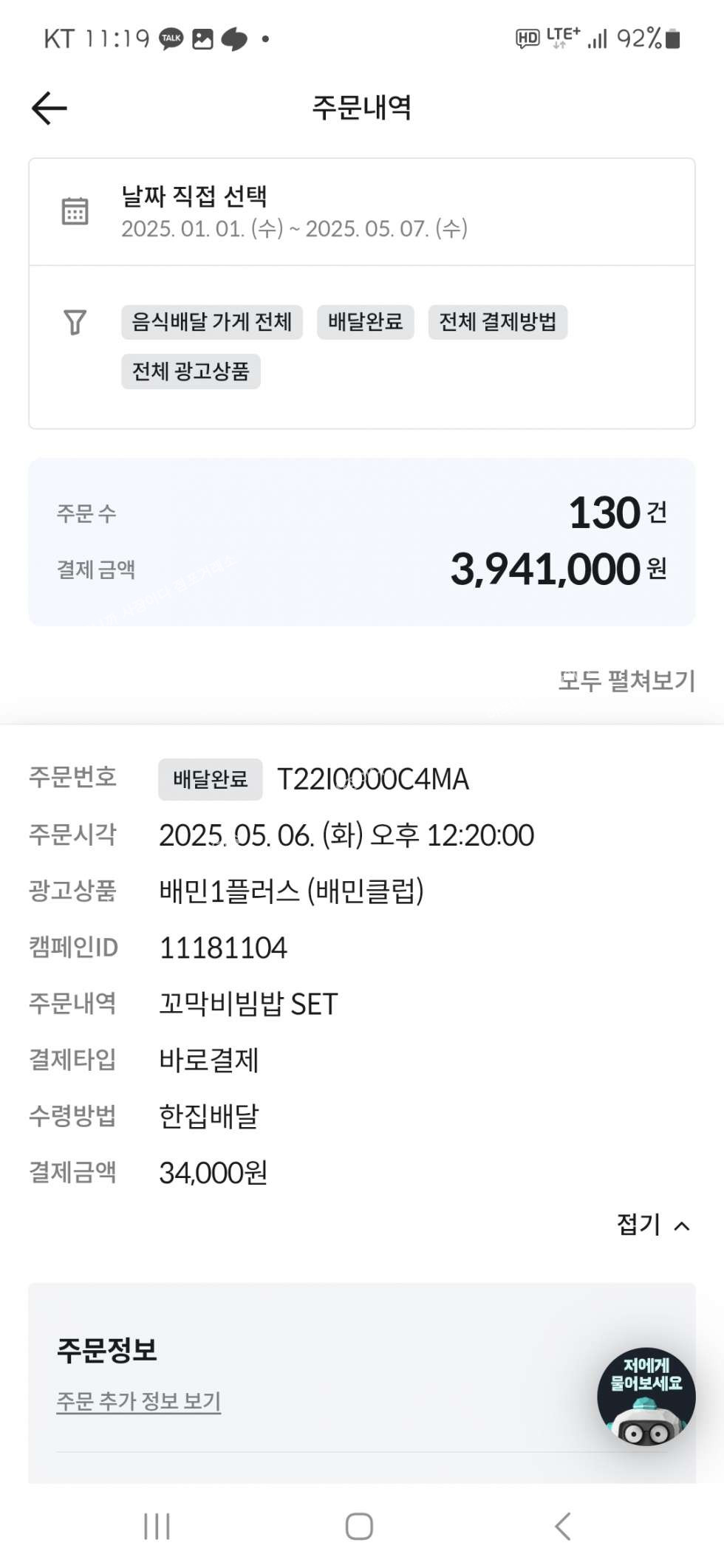Image resolution: width=724 pixels, height=1568 pixels.
Task: Open filters via the funnel icon
Action: click(x=75, y=322)
